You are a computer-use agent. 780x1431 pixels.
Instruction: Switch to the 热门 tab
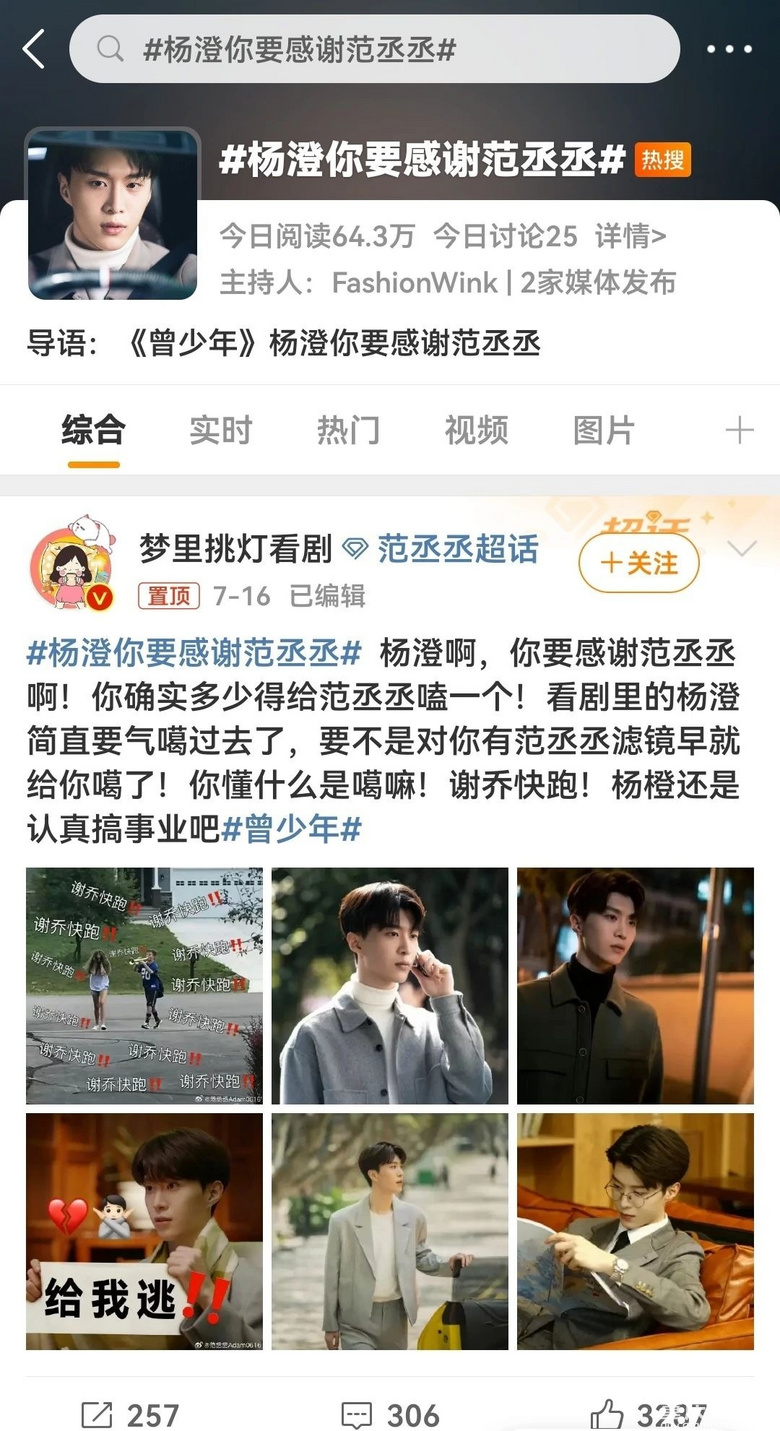tap(348, 431)
